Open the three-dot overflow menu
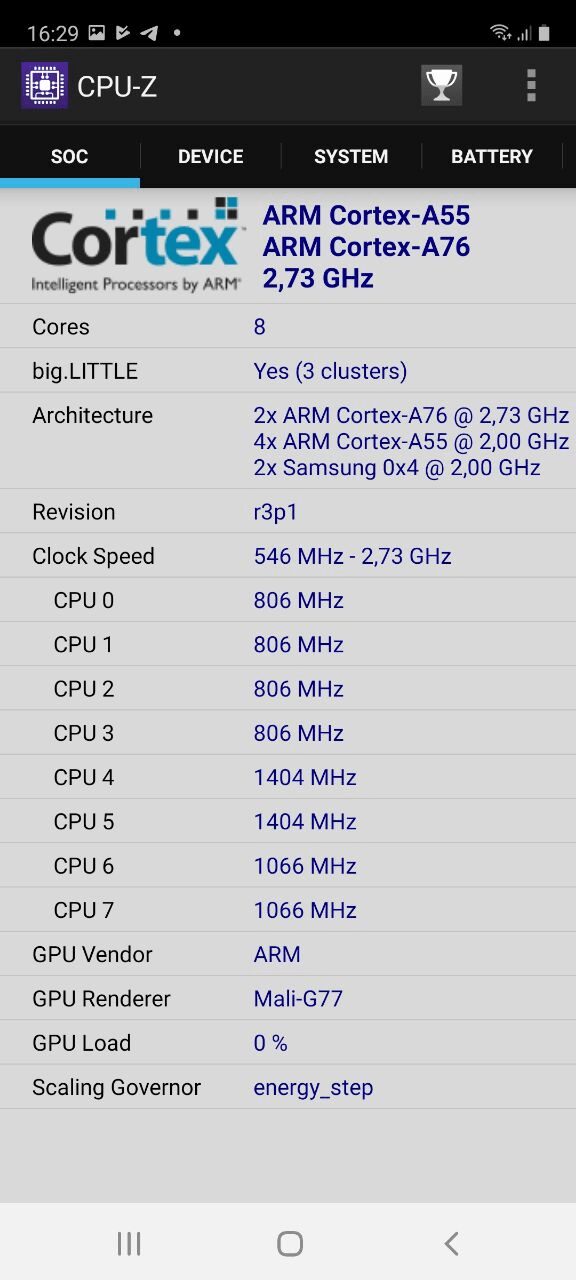Screen dimensions: 576x1280 point(531,86)
